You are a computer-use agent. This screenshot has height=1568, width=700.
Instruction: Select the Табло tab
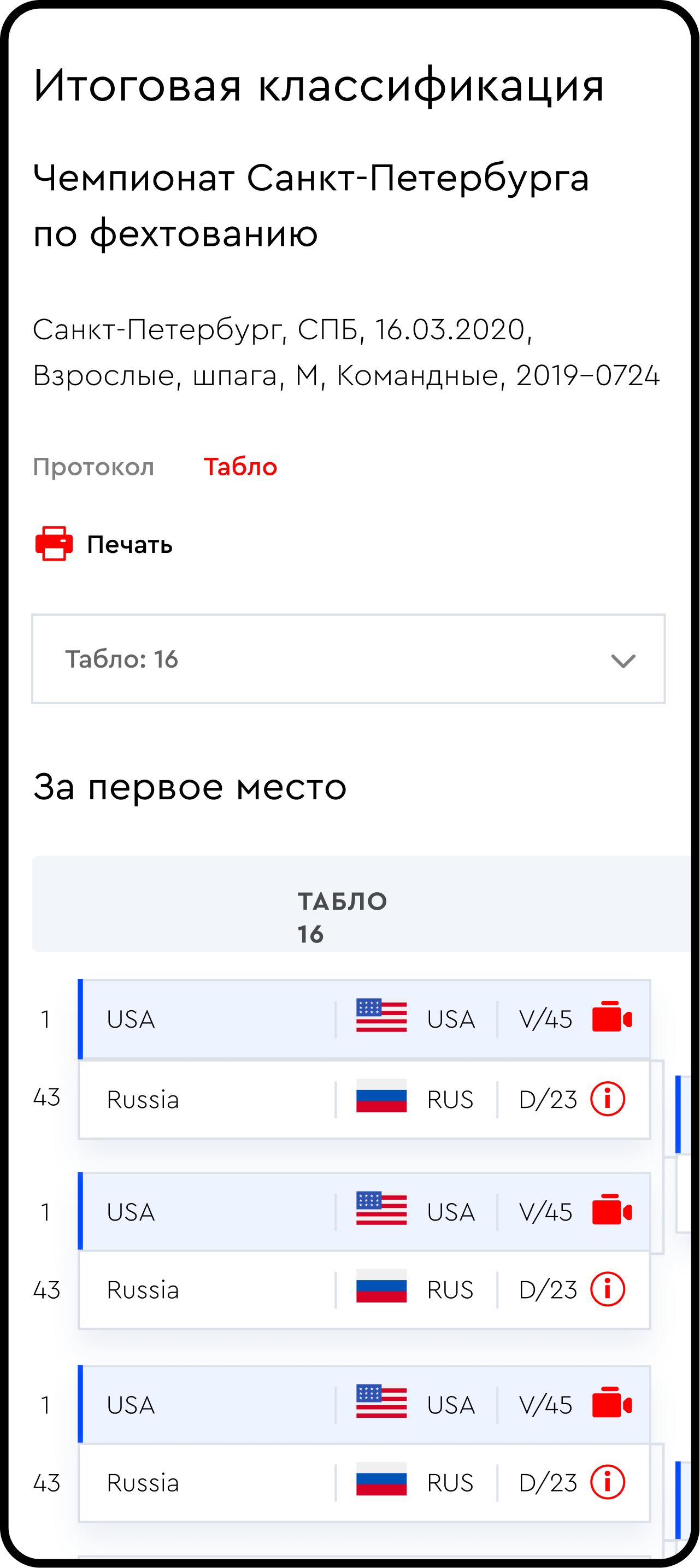[x=240, y=467]
